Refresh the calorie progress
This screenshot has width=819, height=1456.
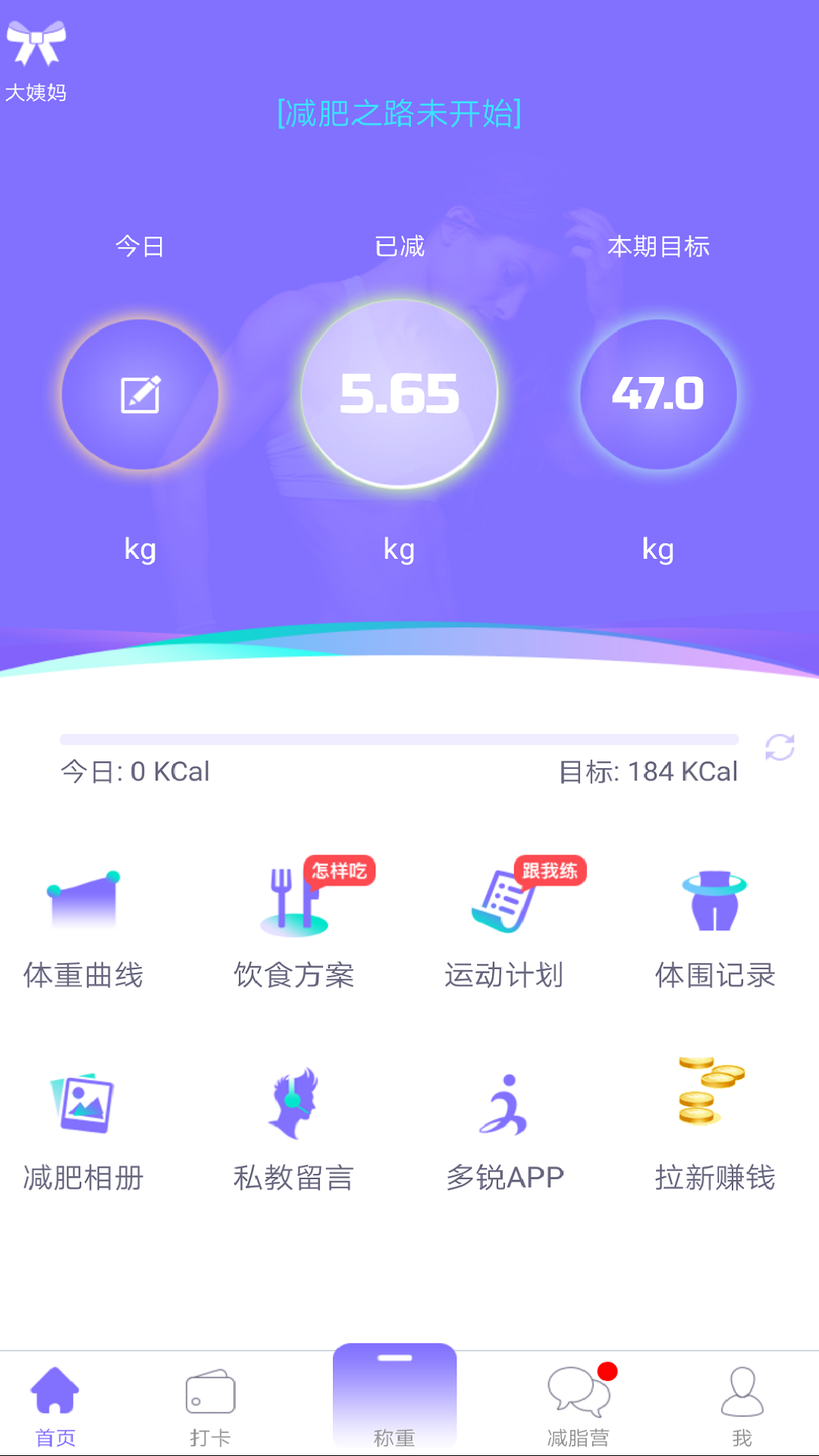click(x=780, y=748)
